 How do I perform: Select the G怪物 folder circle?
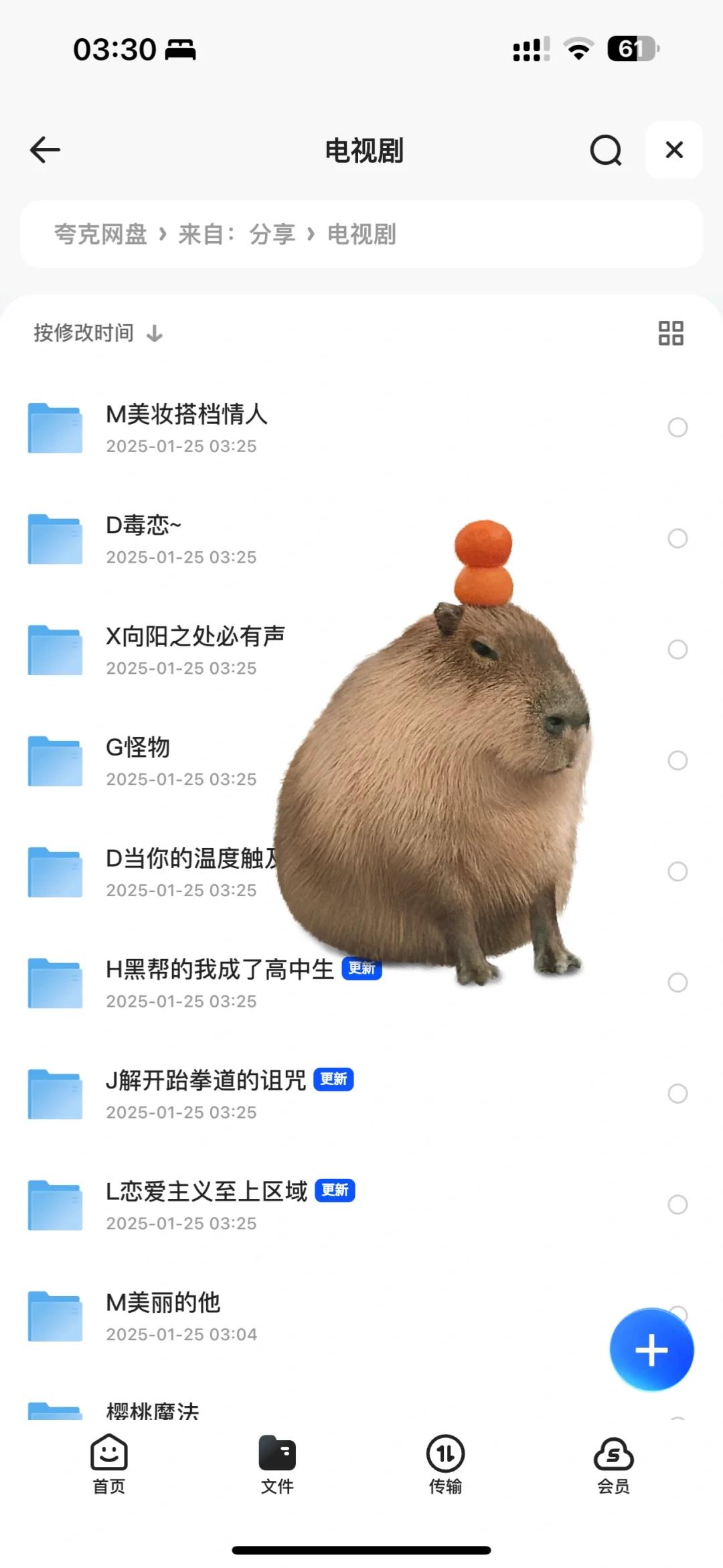[x=677, y=760]
